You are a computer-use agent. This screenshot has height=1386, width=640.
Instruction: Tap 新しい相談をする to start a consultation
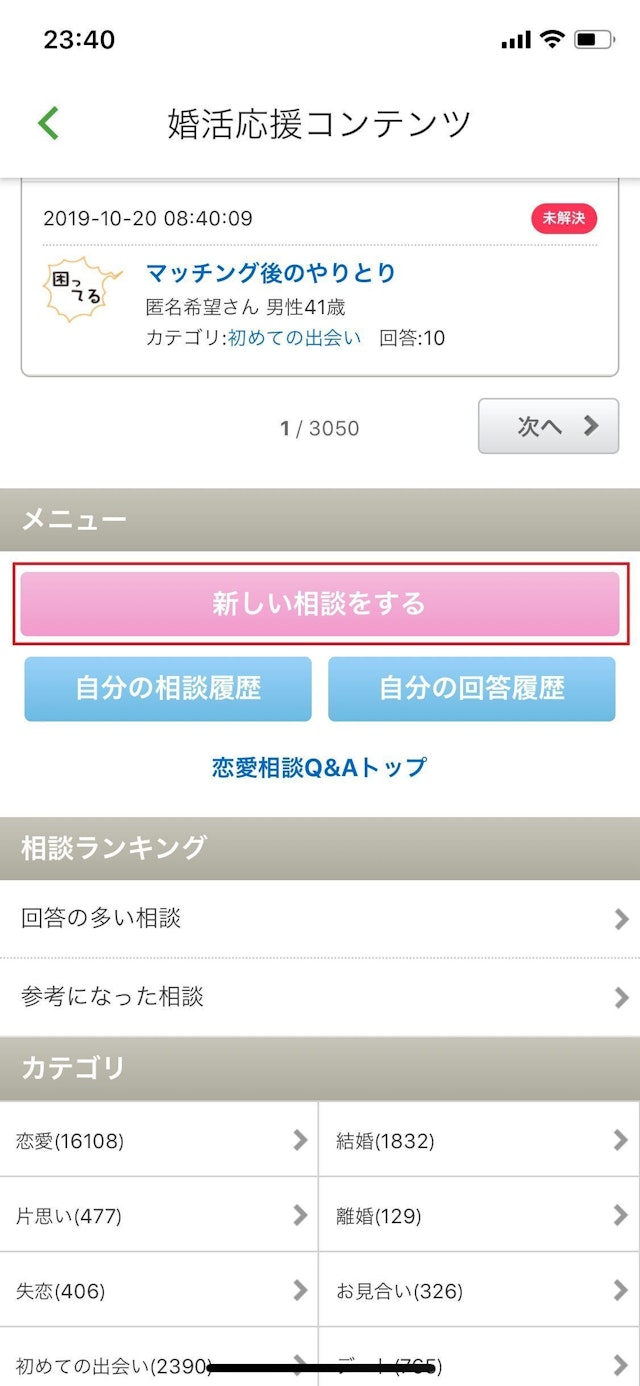320,604
